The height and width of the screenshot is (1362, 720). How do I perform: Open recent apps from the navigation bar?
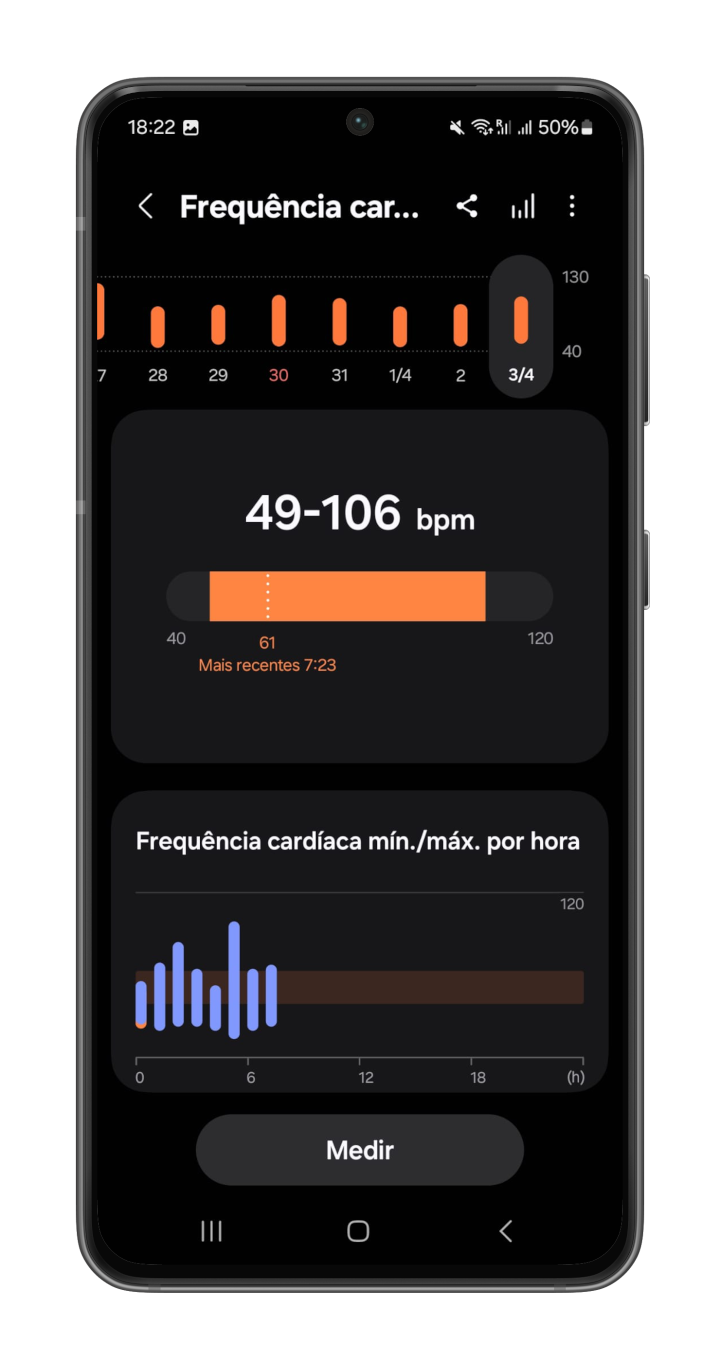(x=211, y=1231)
